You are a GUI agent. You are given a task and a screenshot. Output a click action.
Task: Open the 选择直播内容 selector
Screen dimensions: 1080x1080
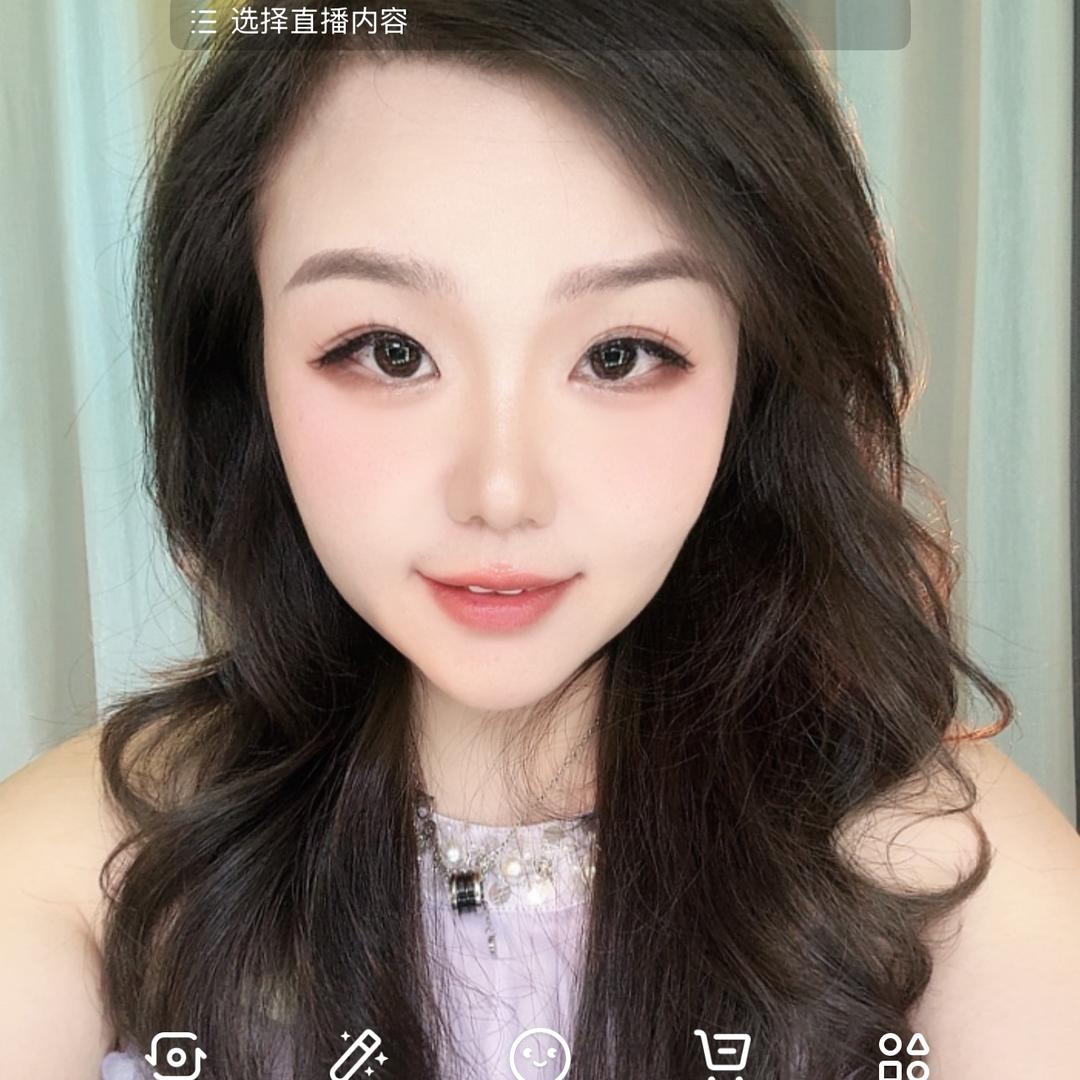300,22
